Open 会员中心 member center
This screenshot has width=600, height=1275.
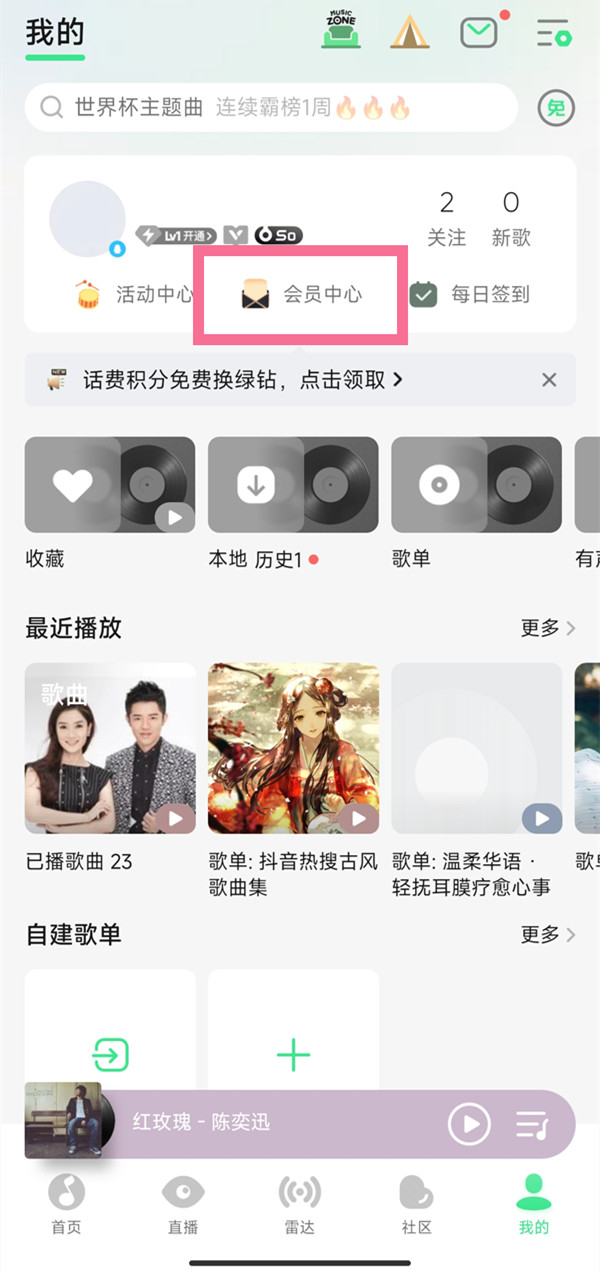(301, 295)
